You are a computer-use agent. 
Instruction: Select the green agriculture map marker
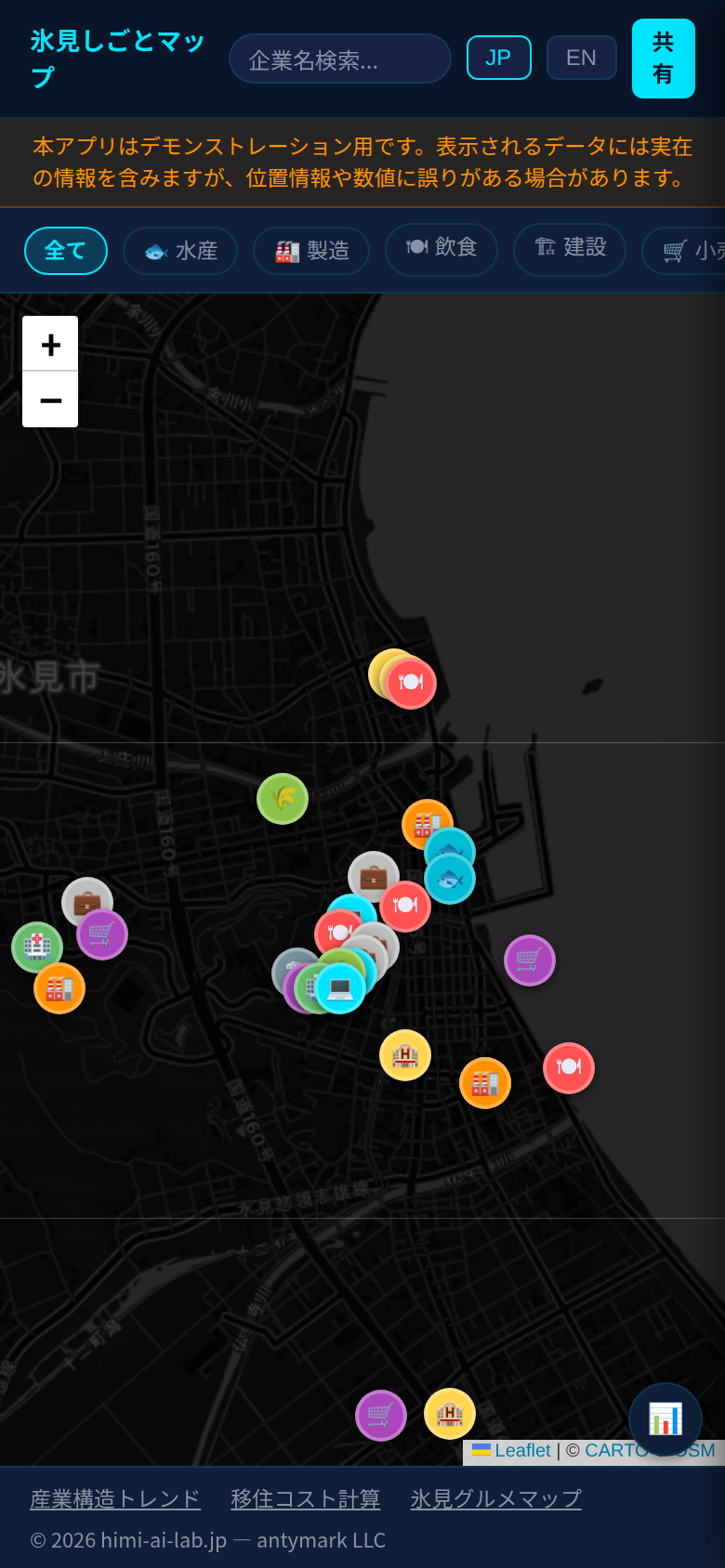[283, 799]
